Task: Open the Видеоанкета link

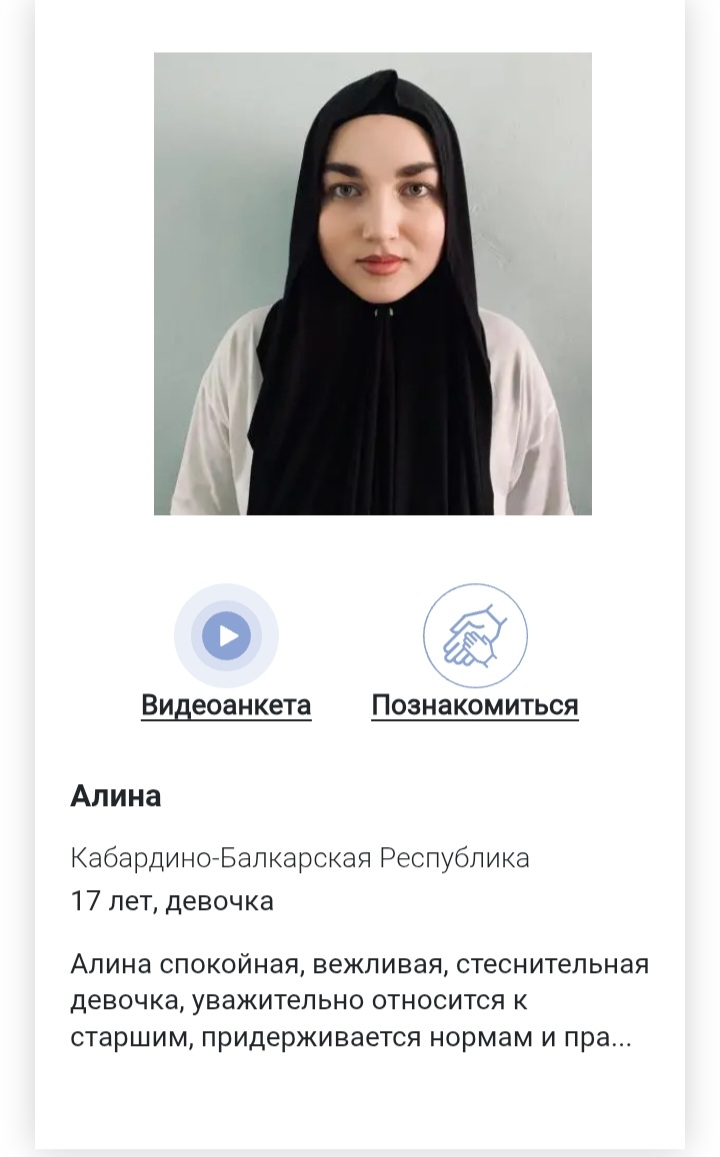Action: click(226, 705)
